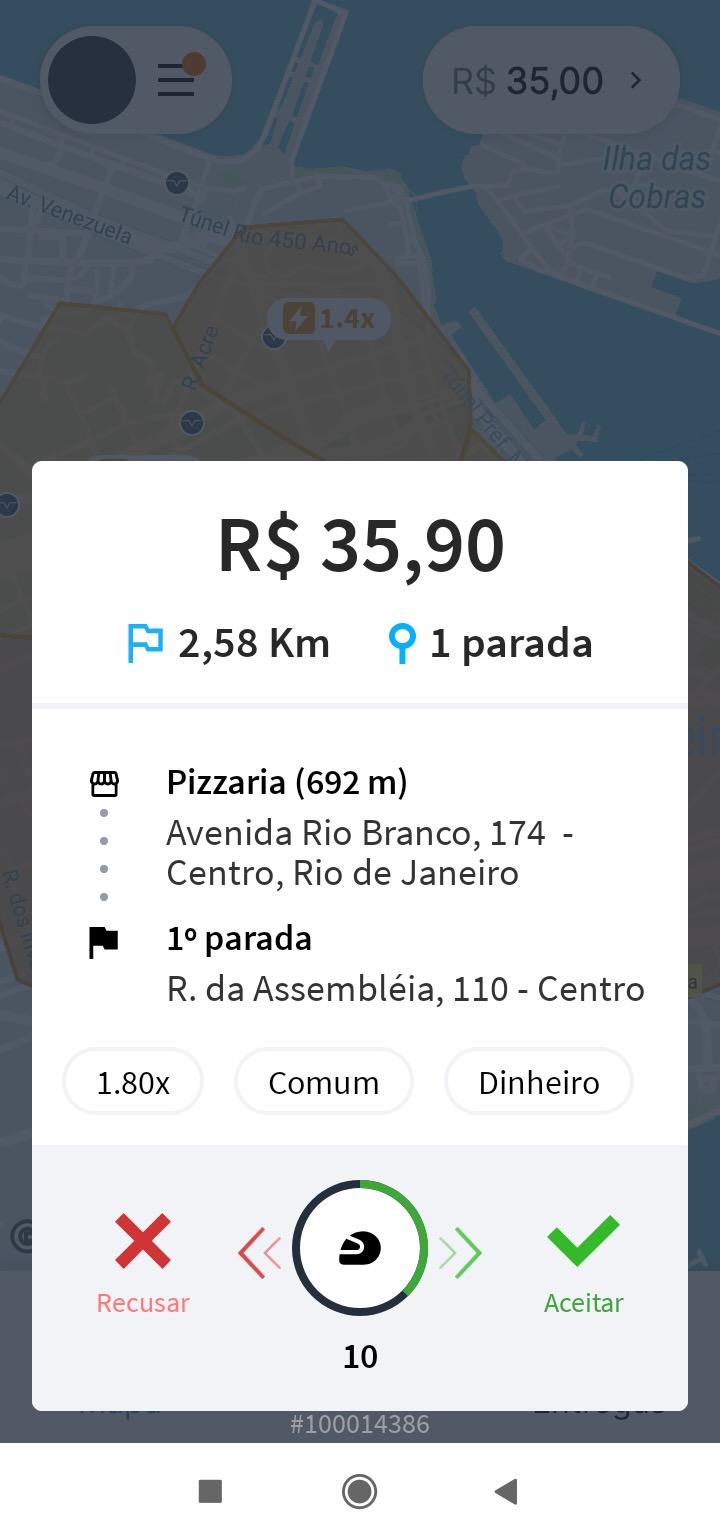Accept the R$ 35,90 delivery offer
This screenshot has height=1539, width=720.
[x=583, y=1263]
